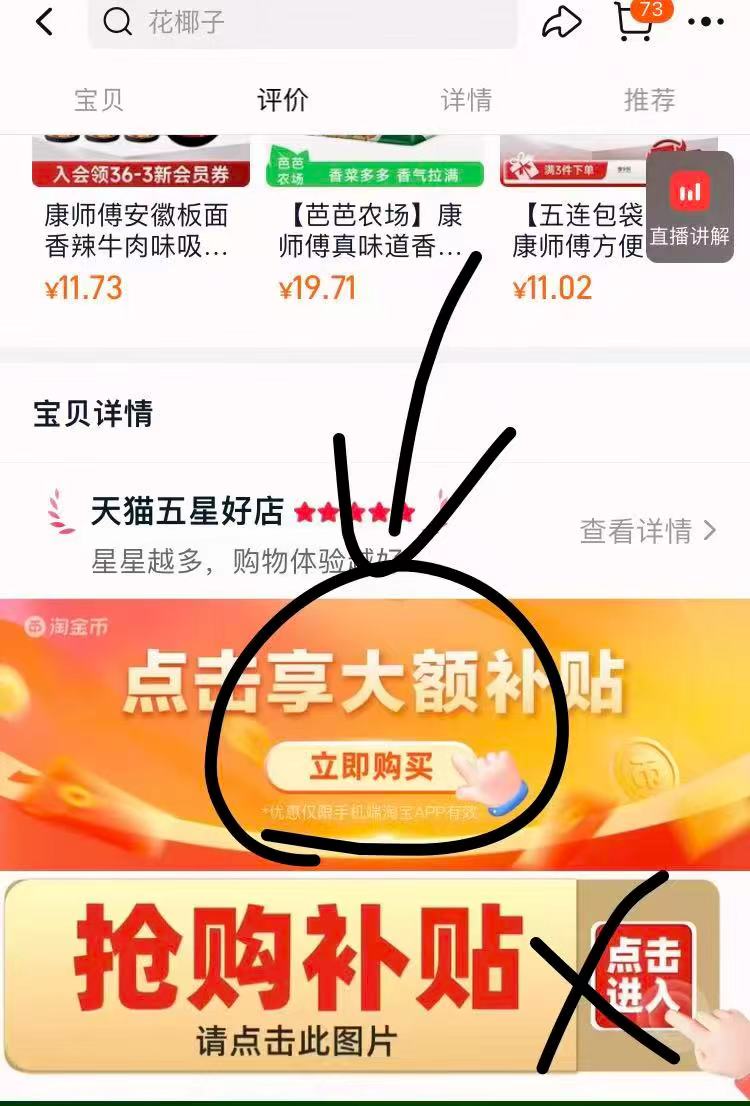
Task: Open the search box showing 花椰子
Action: [x=300, y=22]
